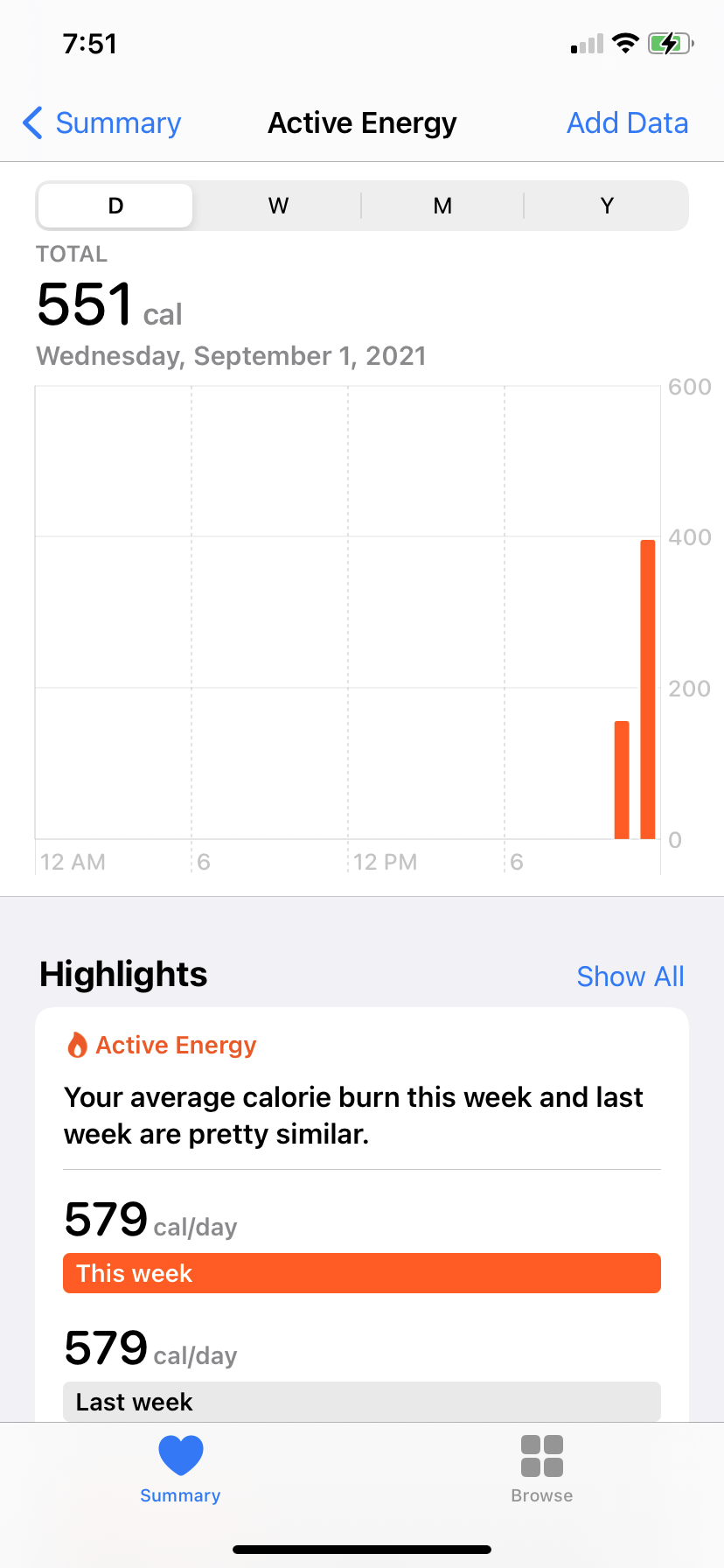The width and height of the screenshot is (724, 1568).
Task: Tap the Active Energy highlight card header
Action: pyautogui.click(x=160, y=1045)
